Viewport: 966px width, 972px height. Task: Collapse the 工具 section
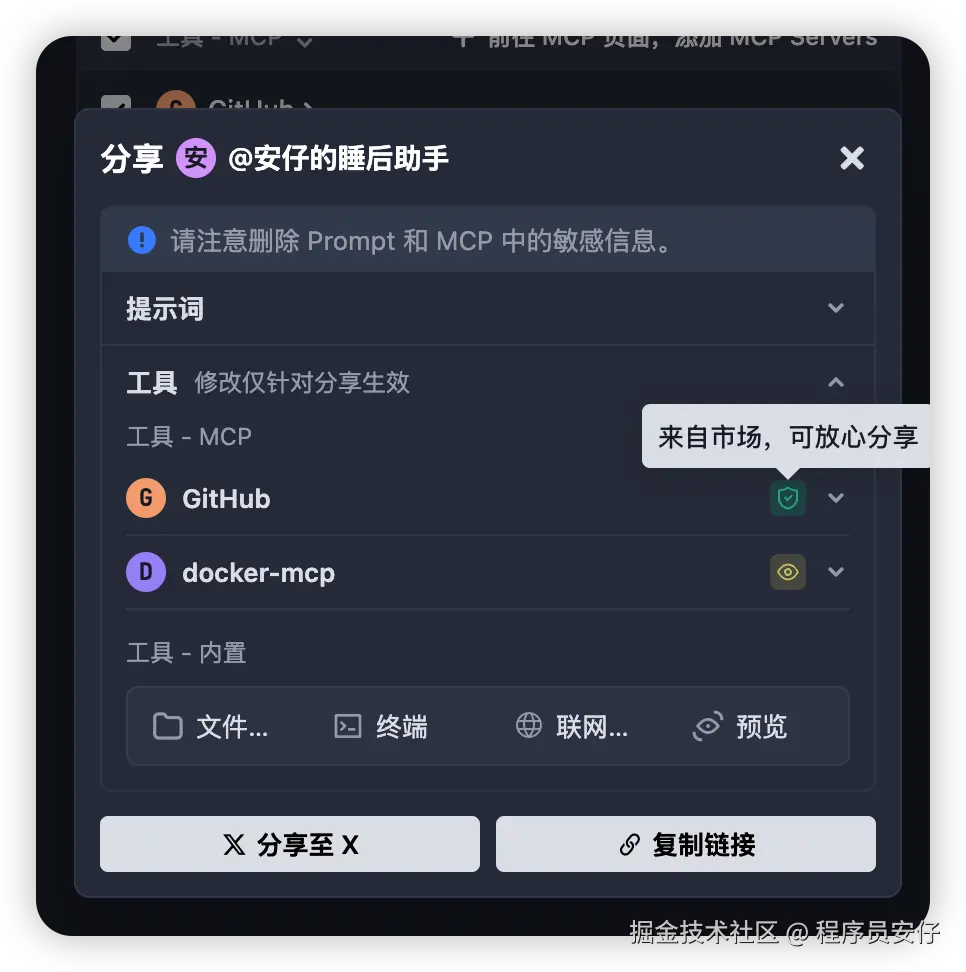click(836, 382)
